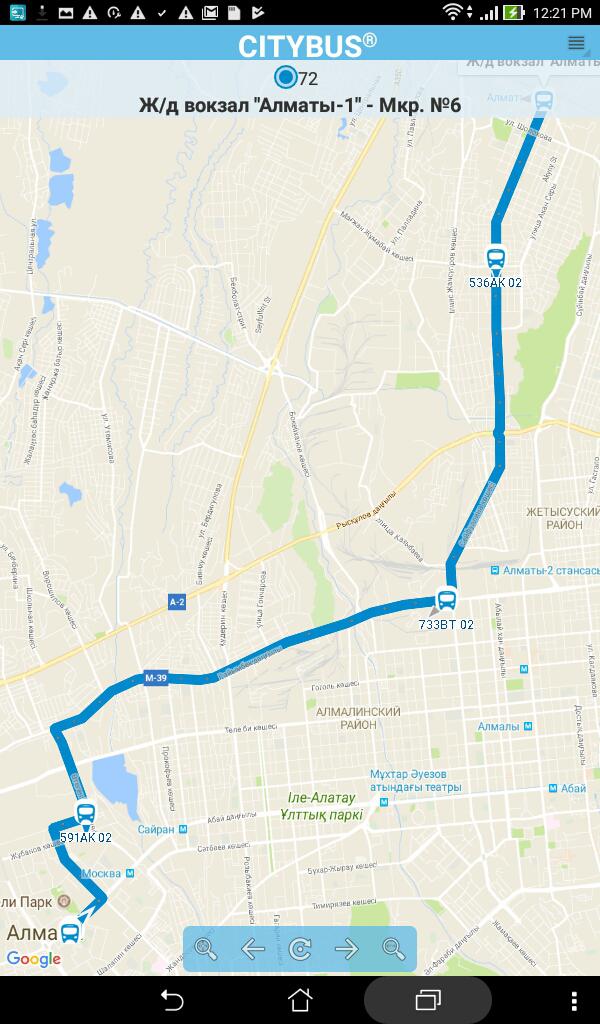Tap the left zoom magnifier in the toolbar

pos(206,949)
